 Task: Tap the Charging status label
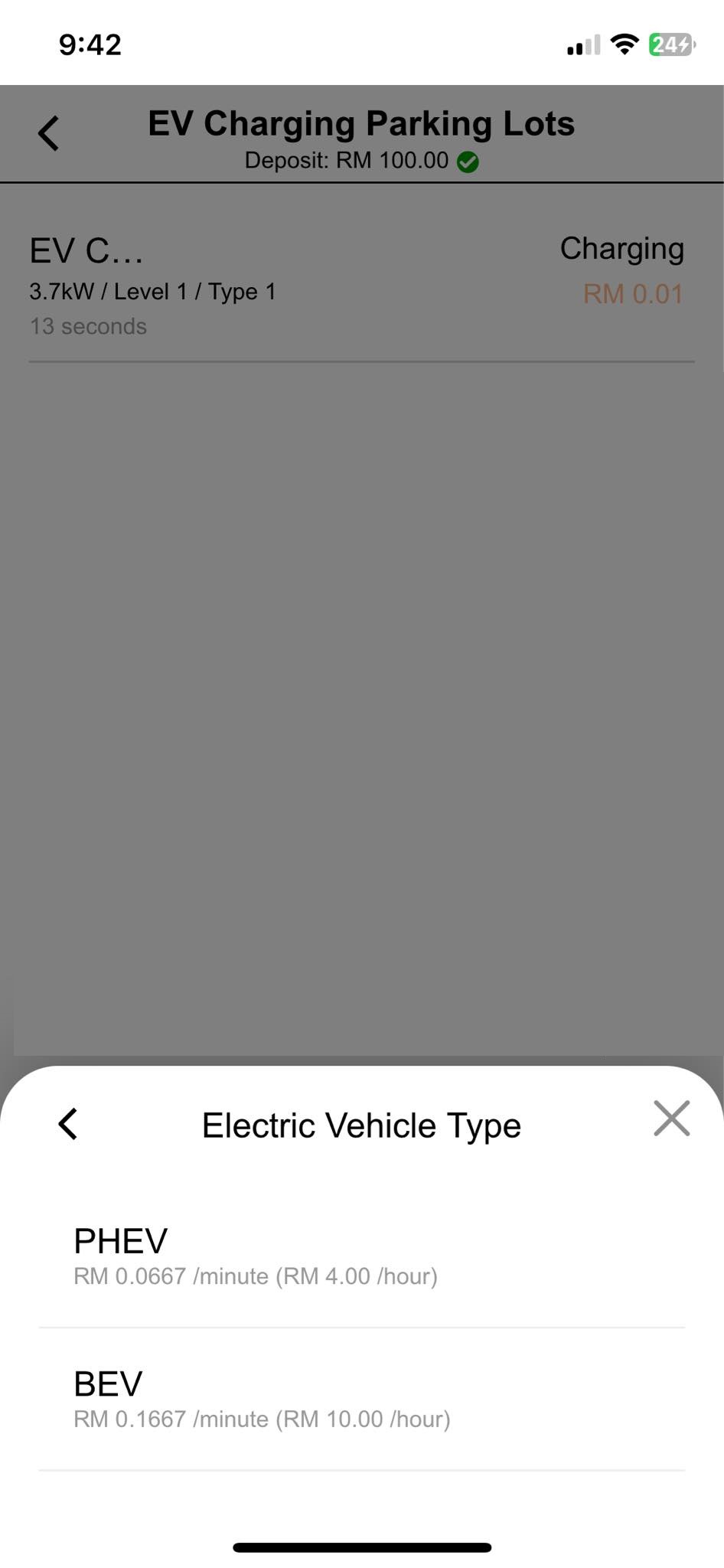[x=621, y=247]
